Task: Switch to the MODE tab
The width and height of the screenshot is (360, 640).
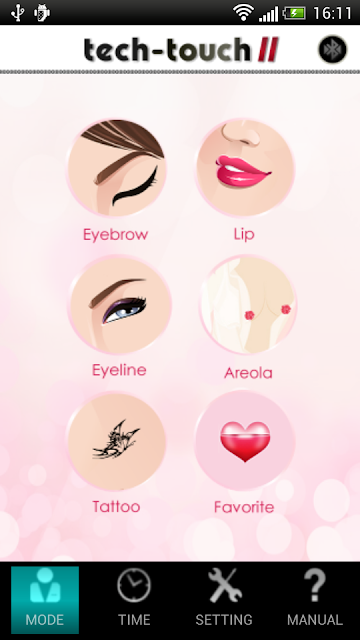Action: click(45, 599)
